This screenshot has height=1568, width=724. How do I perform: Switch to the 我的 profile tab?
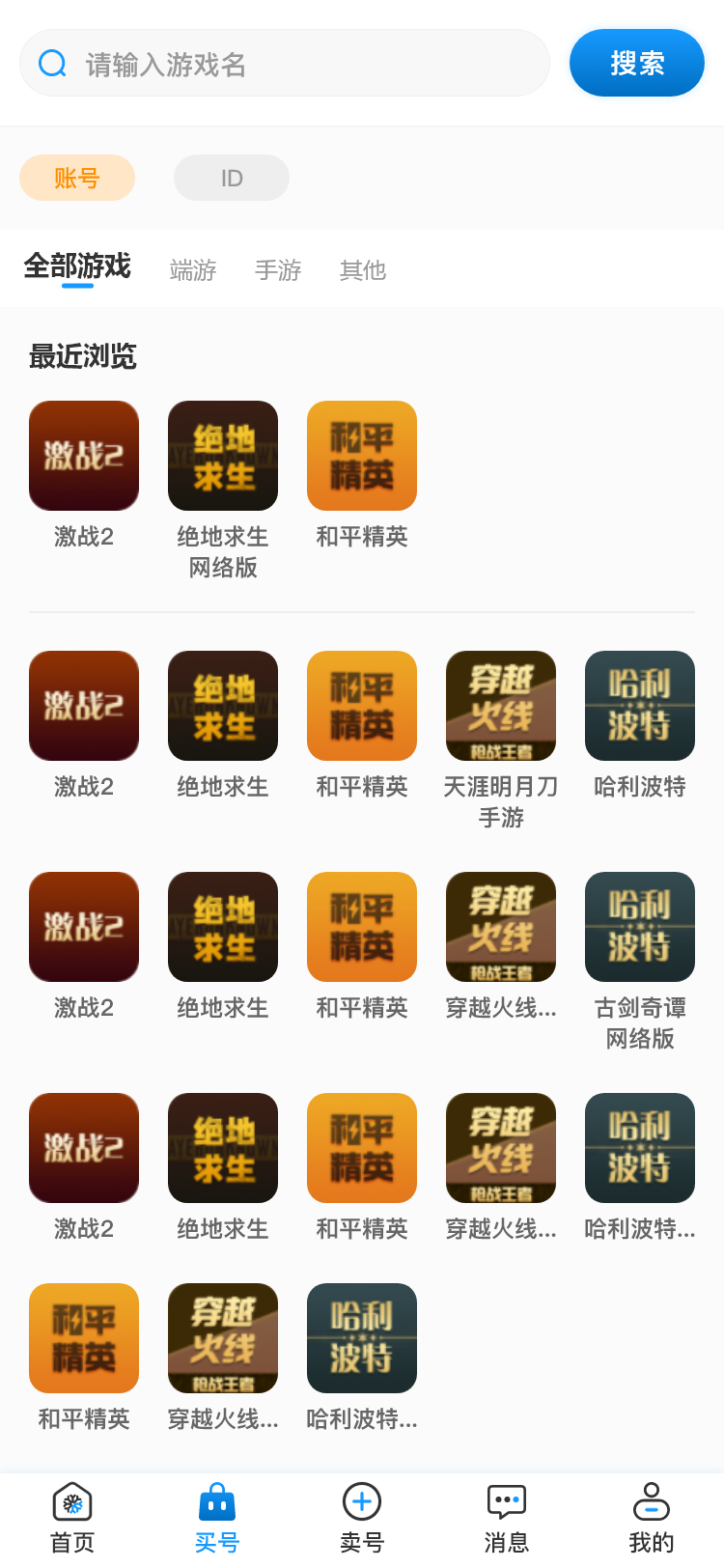[652, 1518]
